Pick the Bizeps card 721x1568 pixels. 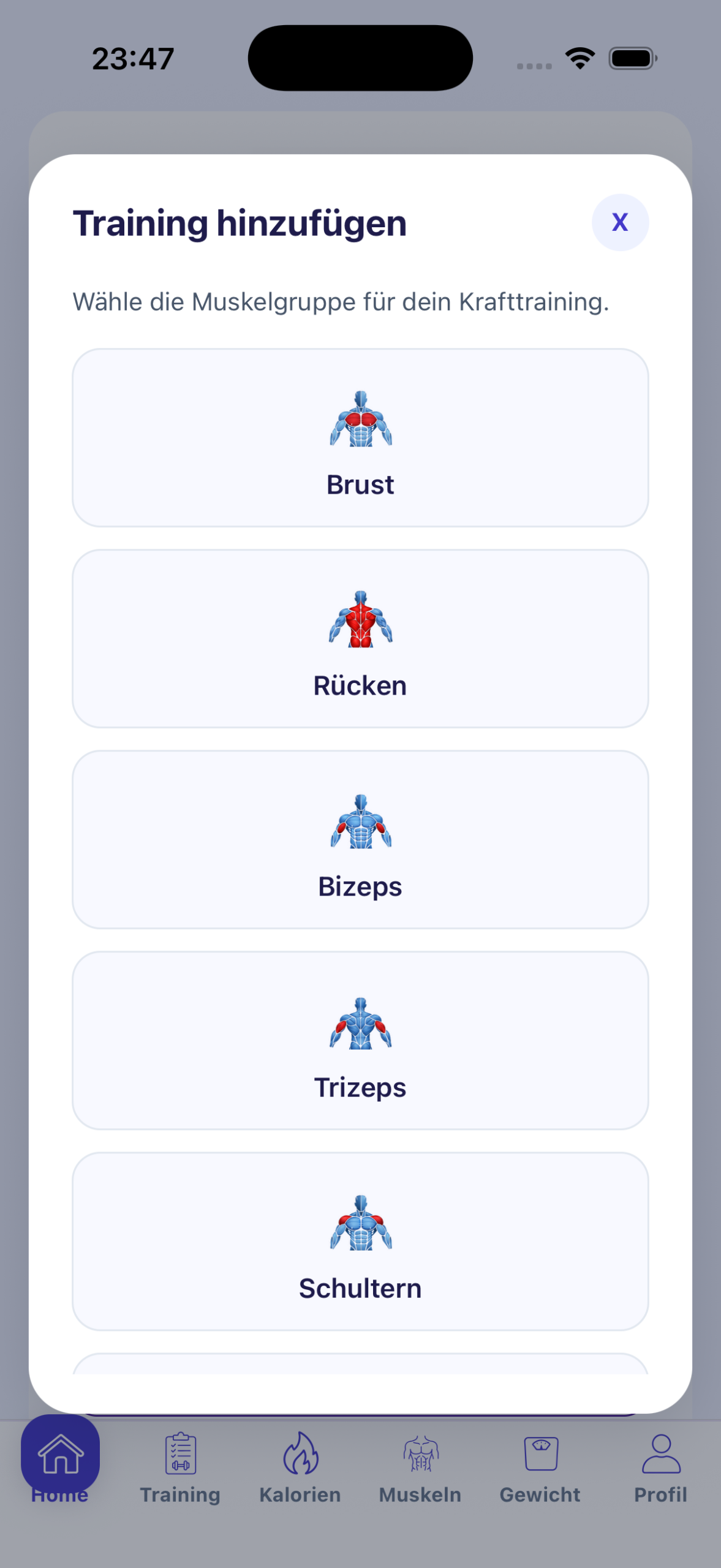click(x=360, y=840)
